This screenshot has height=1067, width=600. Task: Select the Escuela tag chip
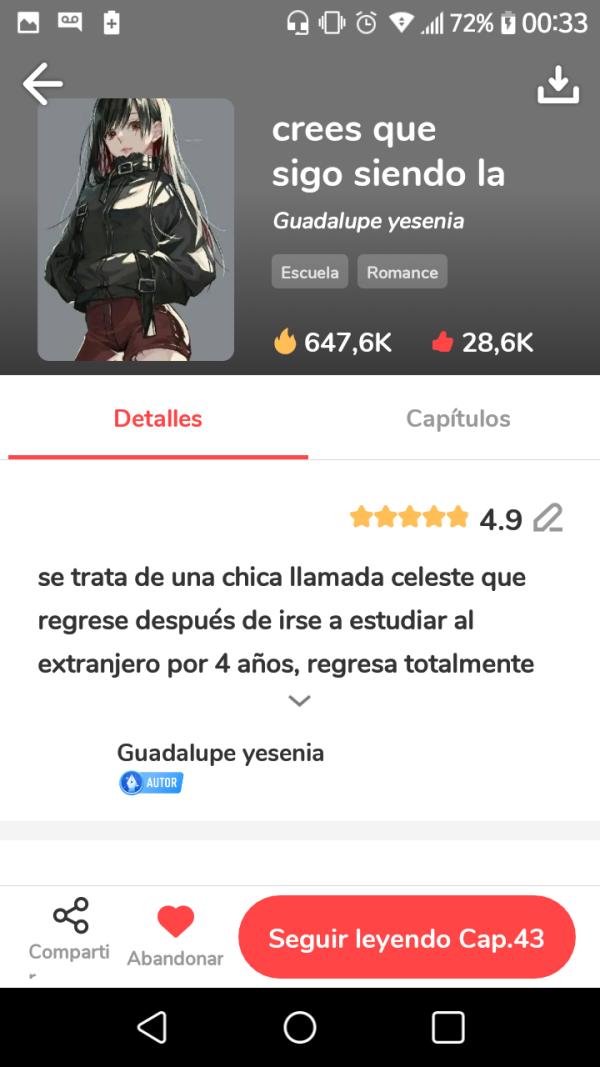[309, 272]
